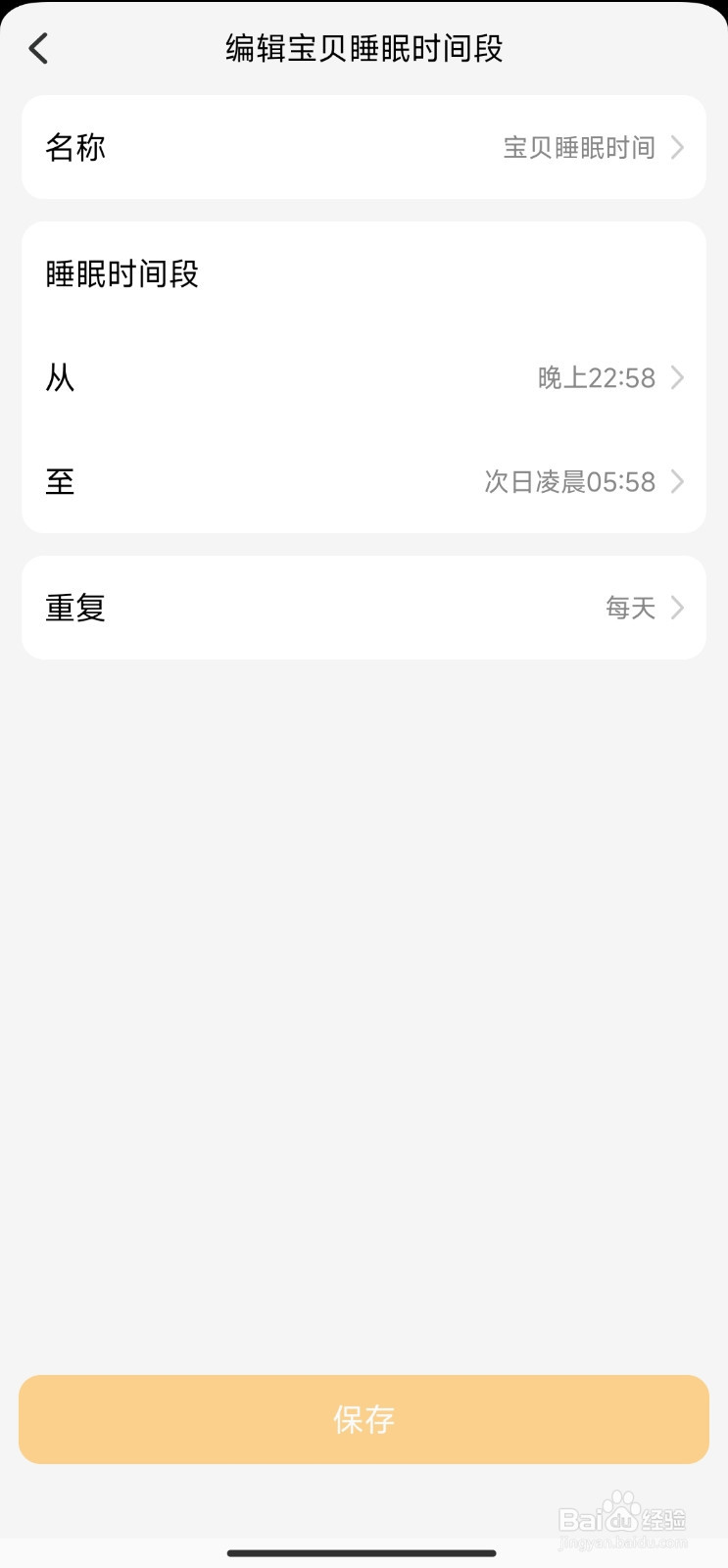Select the 次日凌晨05:58 time value

click(x=572, y=481)
